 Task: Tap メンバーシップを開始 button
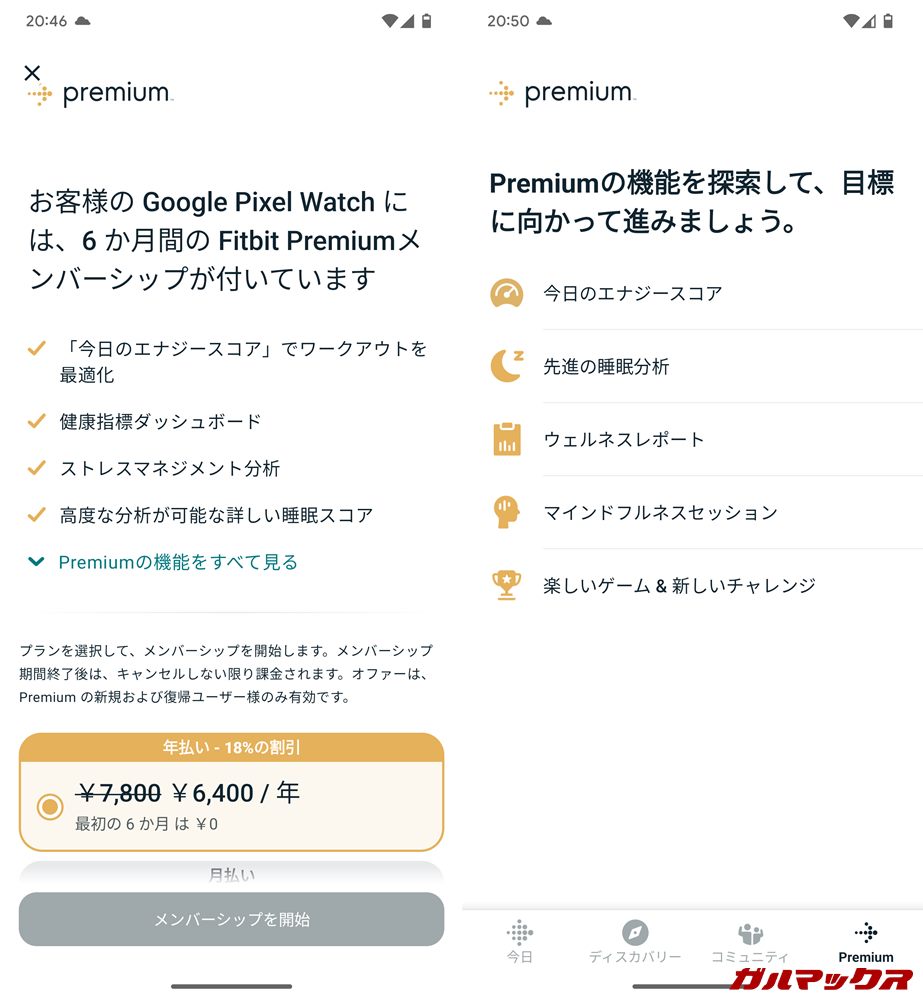231,919
